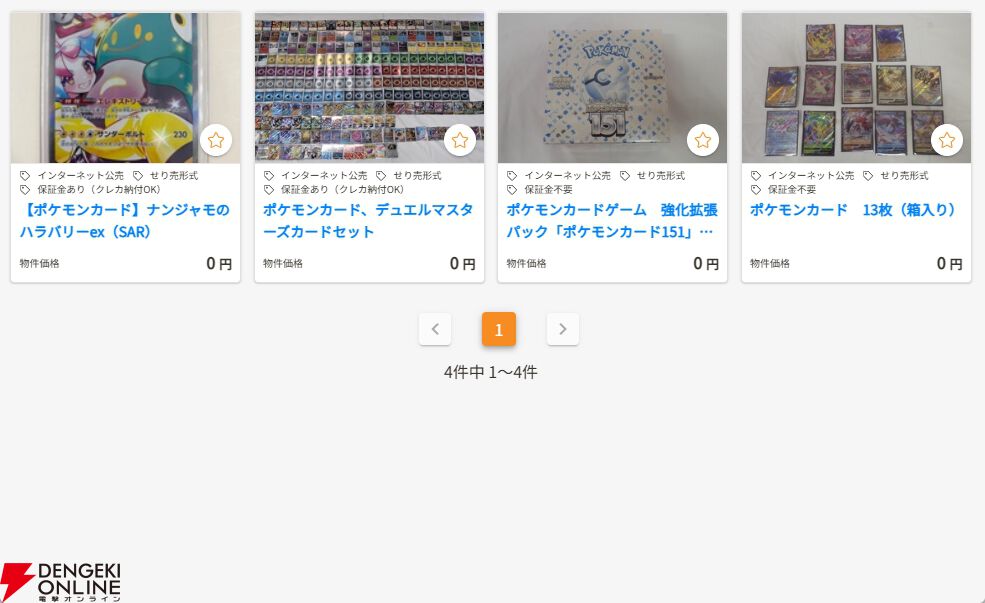Favorite the 13枚（箱入り） card listing

click(947, 140)
